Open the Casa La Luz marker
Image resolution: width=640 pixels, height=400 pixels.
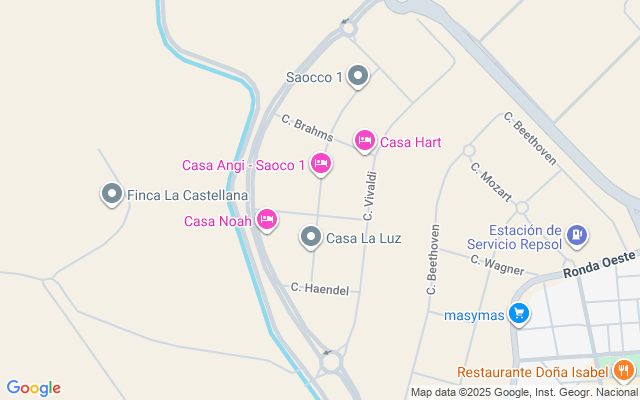coord(311,237)
